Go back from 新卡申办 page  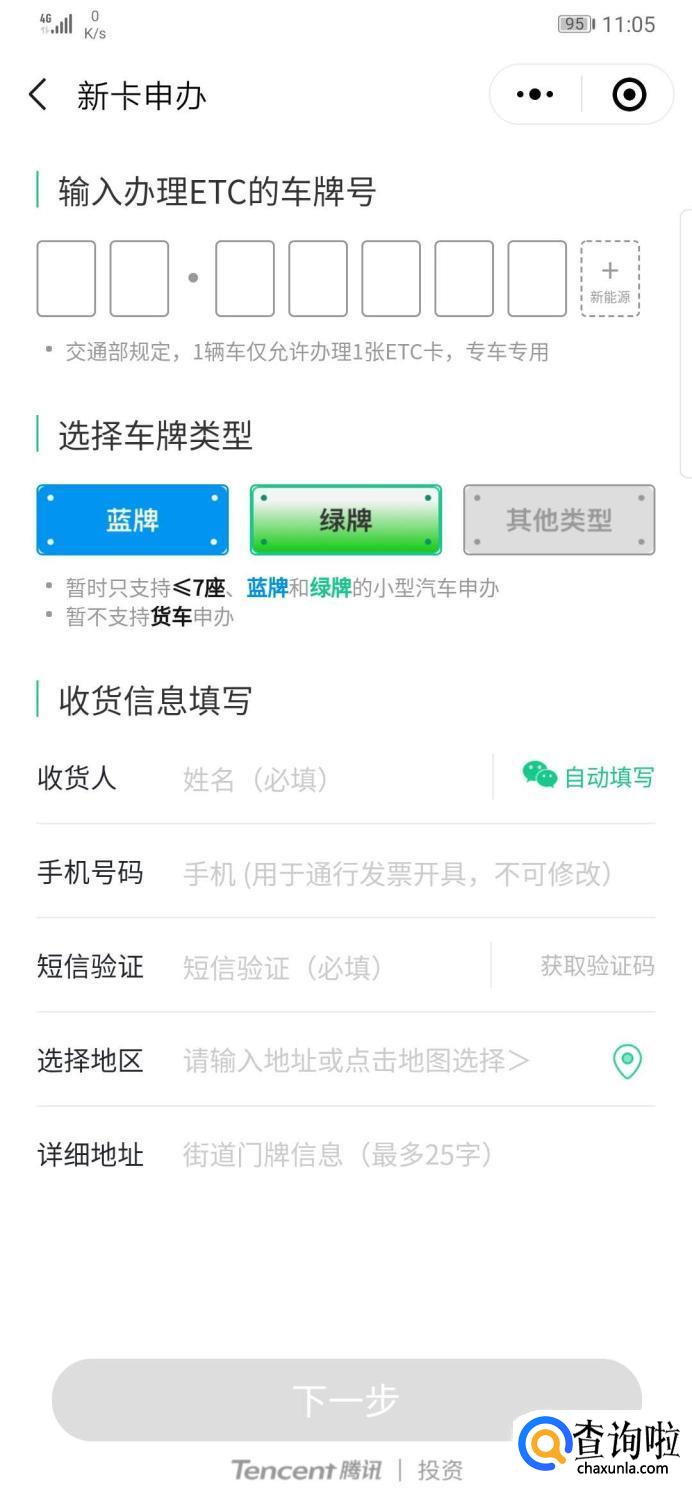(x=38, y=96)
